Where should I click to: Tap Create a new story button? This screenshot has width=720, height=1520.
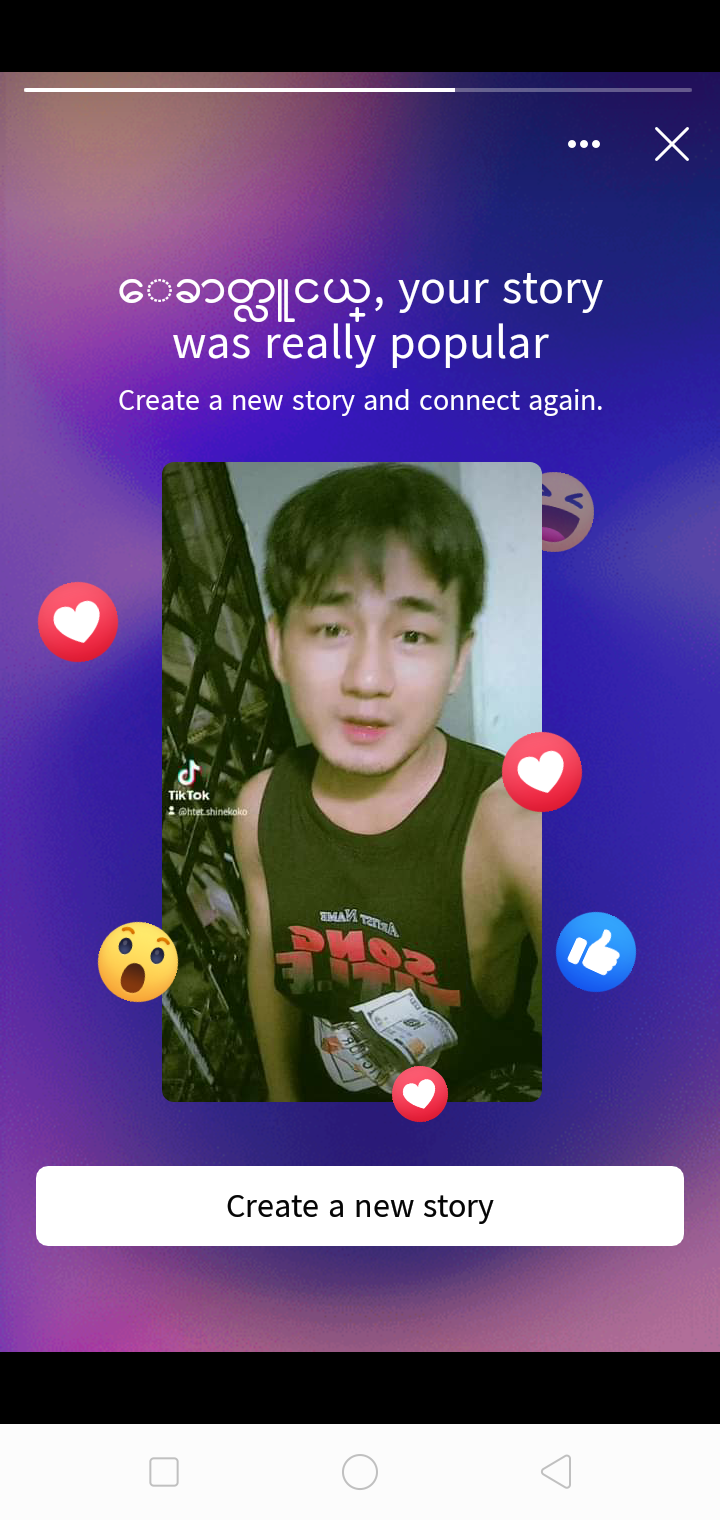click(360, 1206)
